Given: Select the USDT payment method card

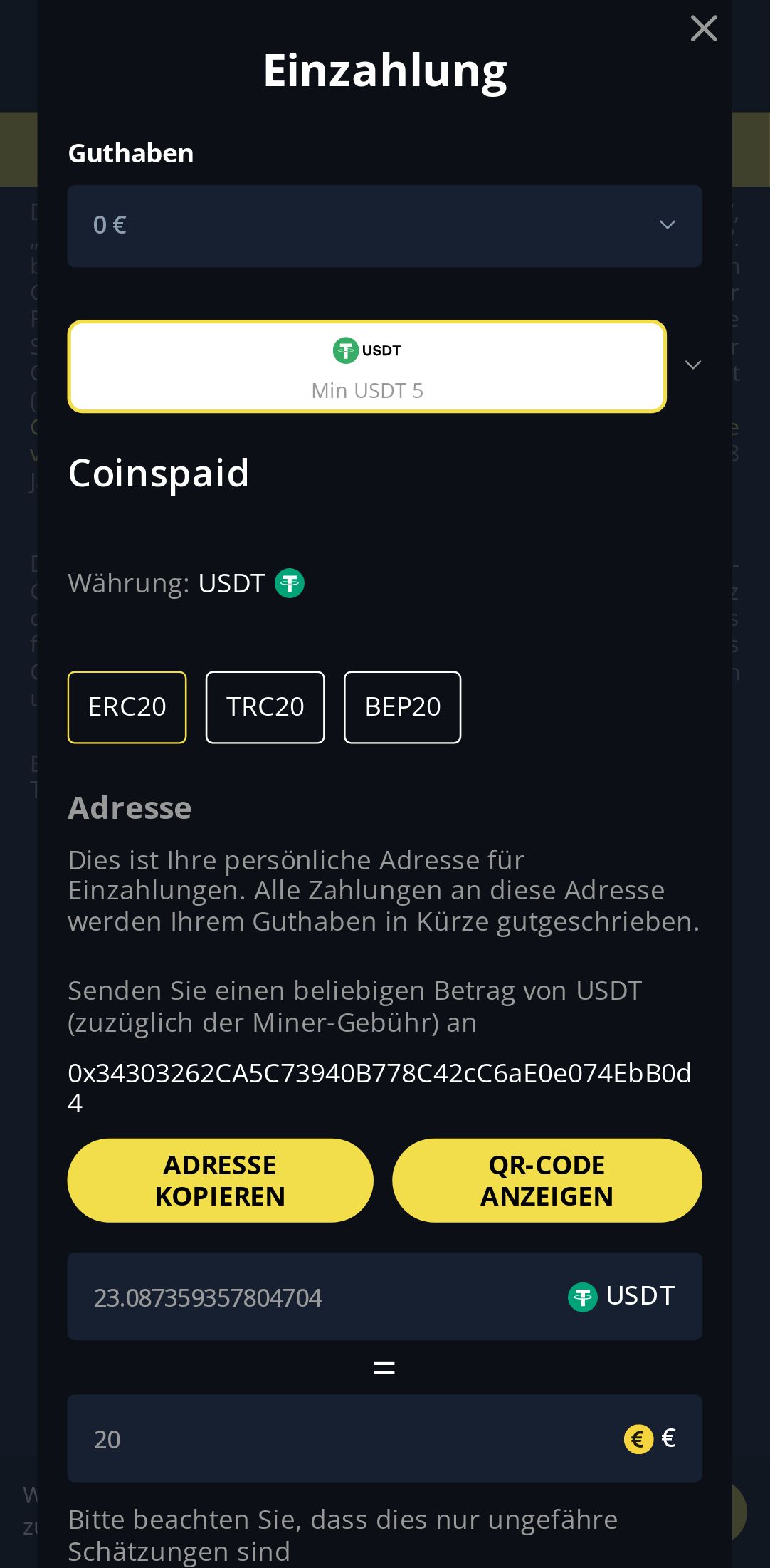Looking at the screenshot, I should (x=366, y=367).
